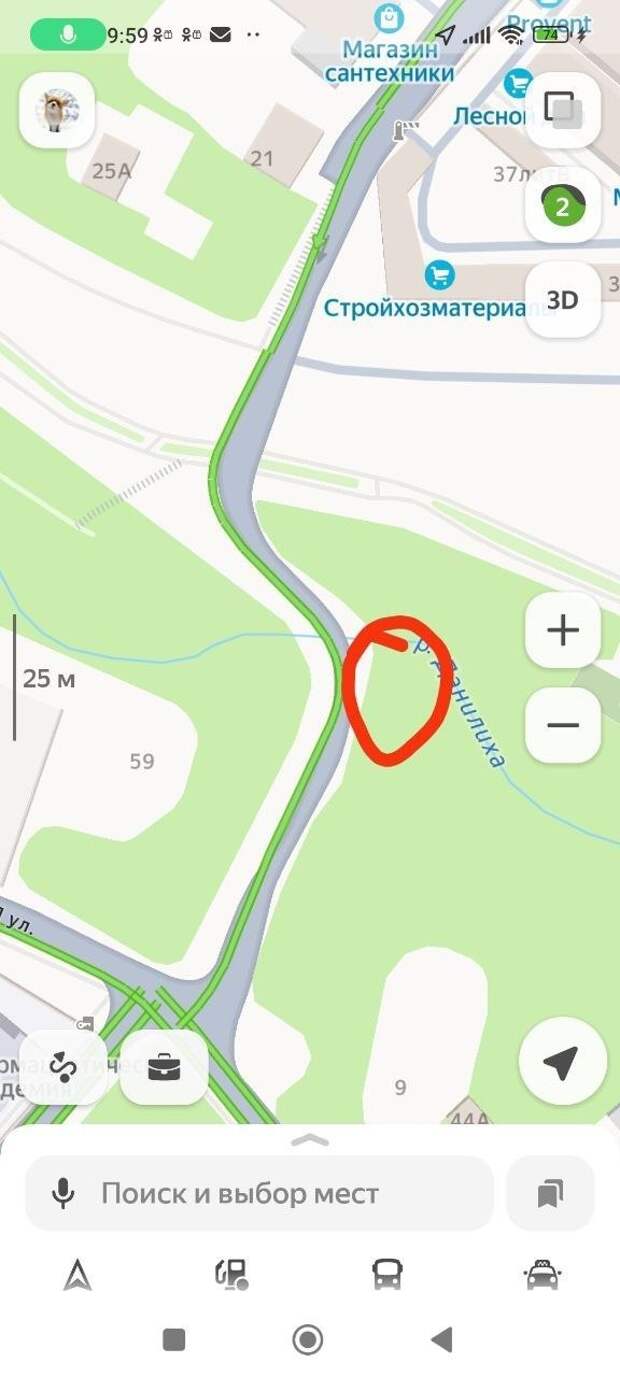
Task: Zoom out with the minus button
Action: pos(563,725)
